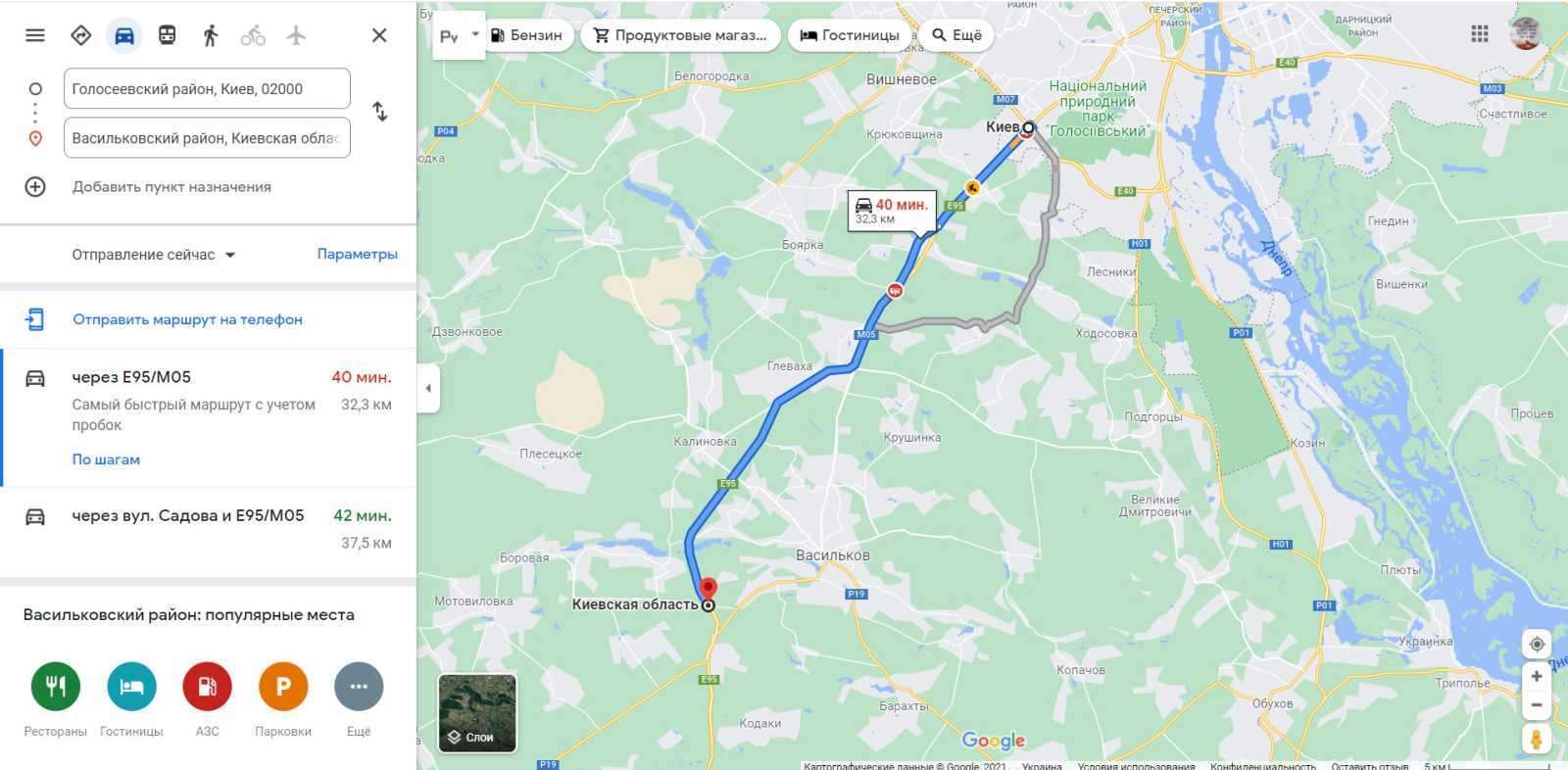Edit the Васильковский район destination field
This screenshot has height=770, width=1568.
[x=206, y=138]
